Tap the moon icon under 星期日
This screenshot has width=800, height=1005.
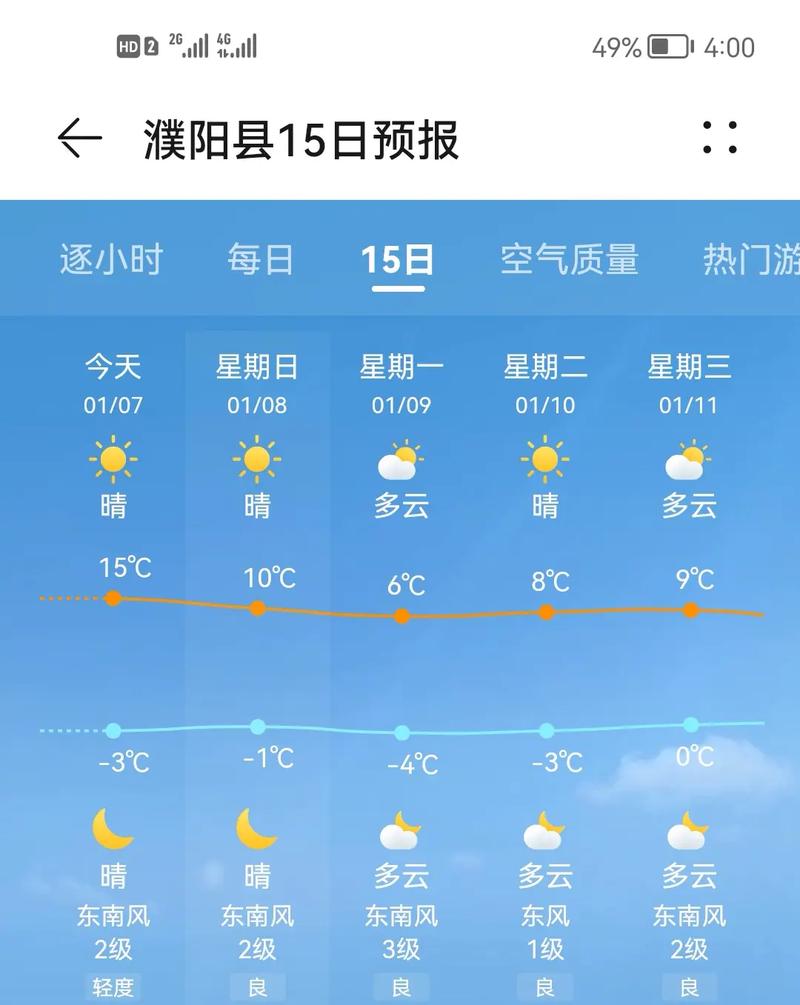(x=257, y=825)
